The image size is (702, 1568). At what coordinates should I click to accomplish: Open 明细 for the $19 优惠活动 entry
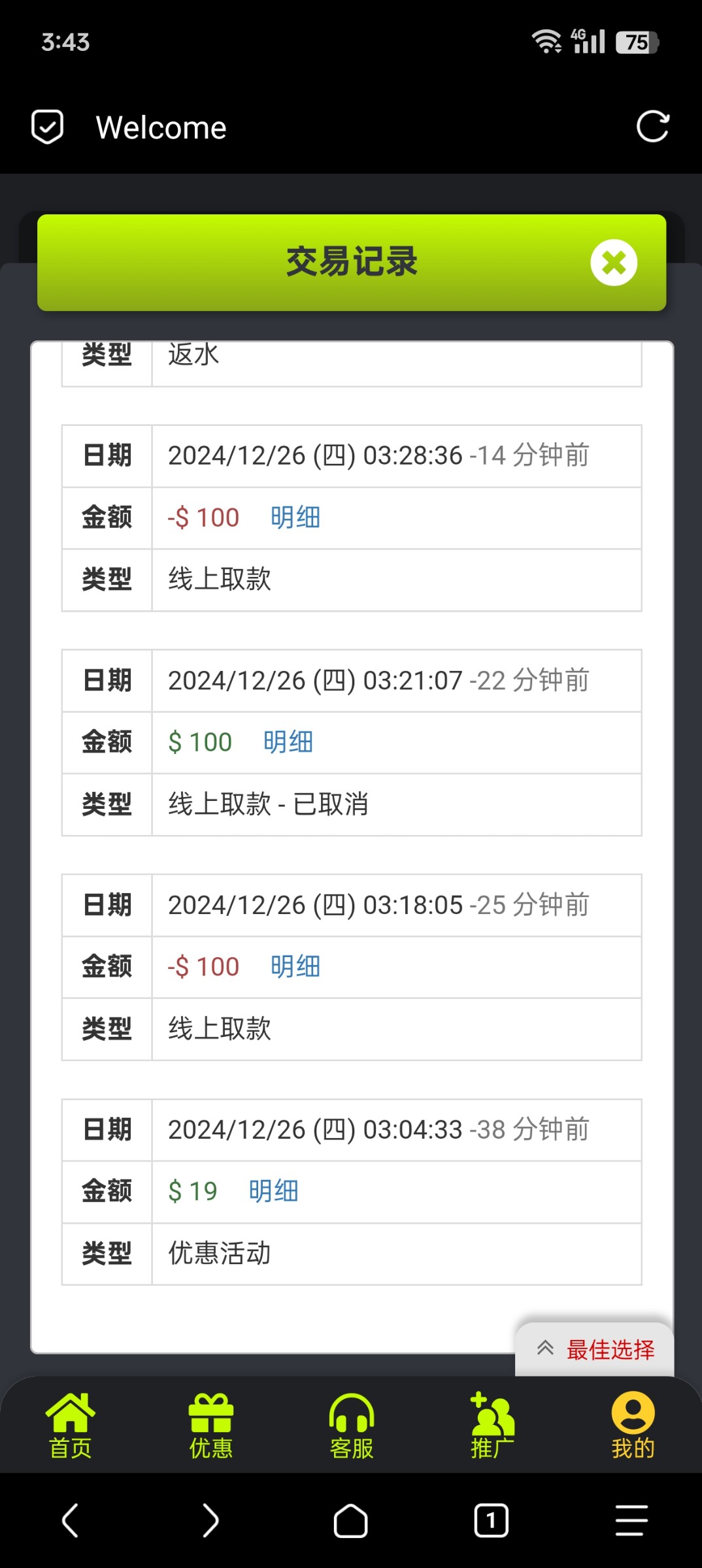pyautogui.click(x=274, y=1192)
